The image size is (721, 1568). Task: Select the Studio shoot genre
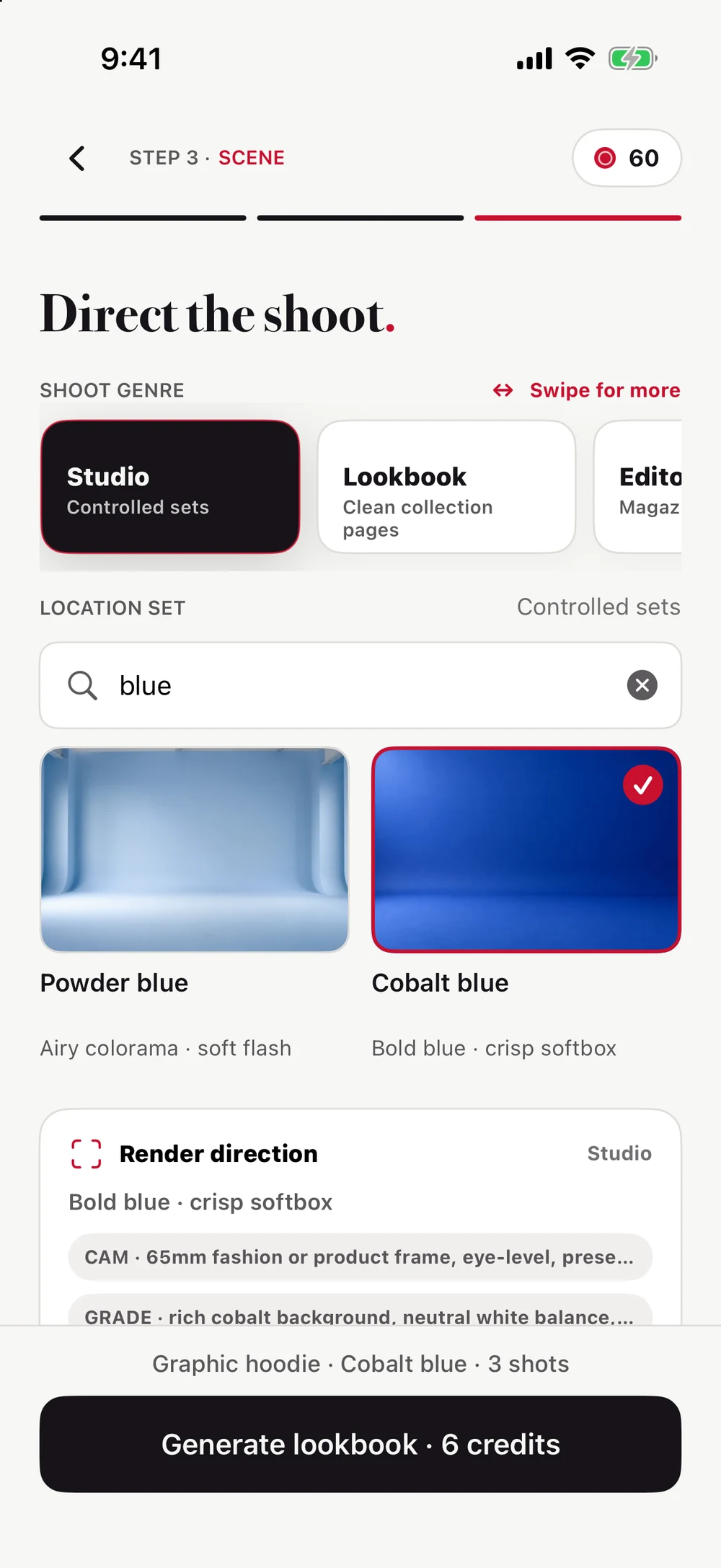(170, 487)
